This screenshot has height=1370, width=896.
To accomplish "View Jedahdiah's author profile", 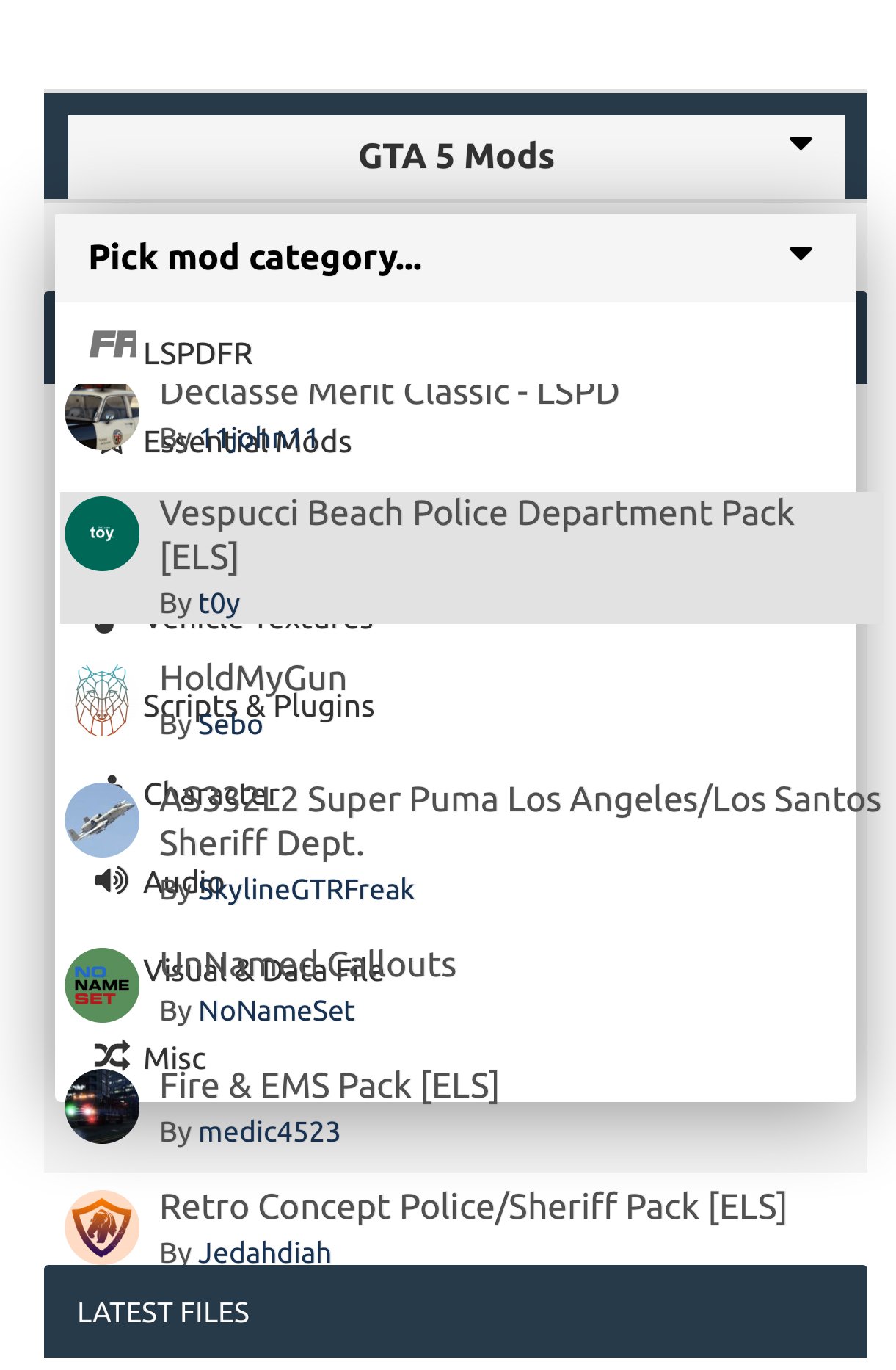I will coord(264,1252).
